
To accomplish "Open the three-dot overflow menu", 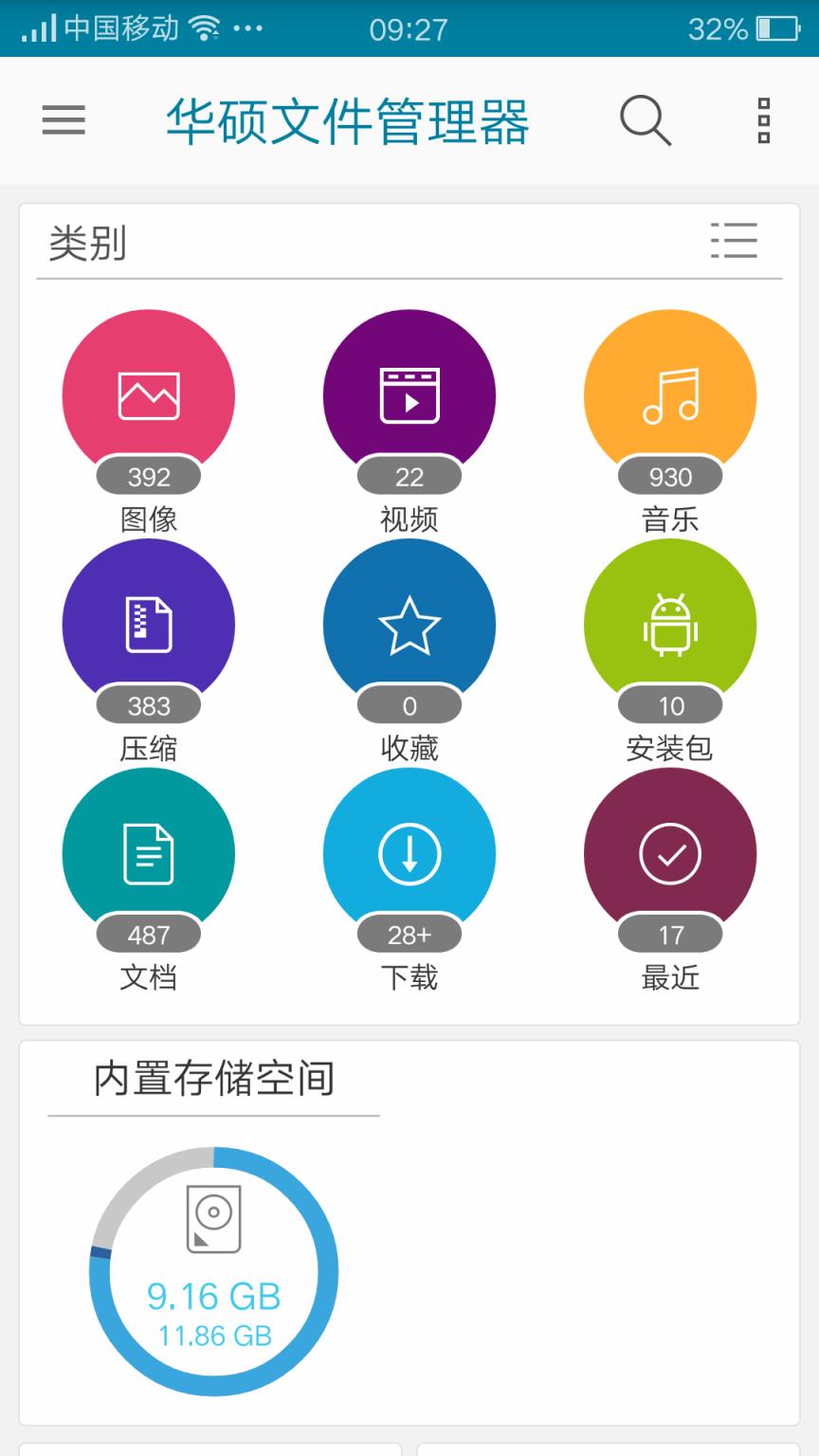I will (x=763, y=120).
